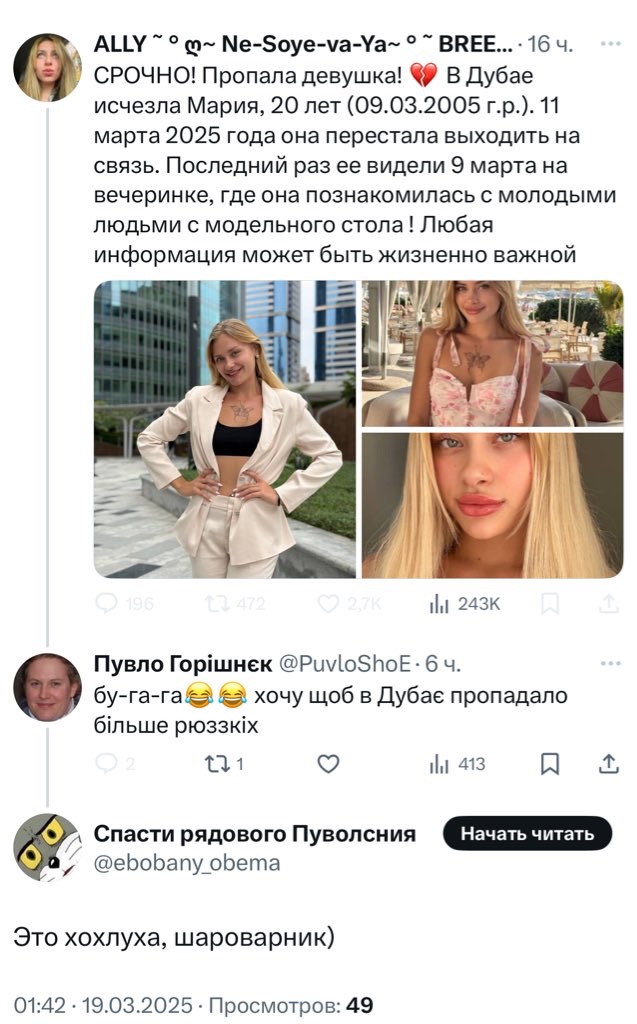Share Пувло Горішнєк's comment
Screen dimensions: 637x1024
pos(608,764)
